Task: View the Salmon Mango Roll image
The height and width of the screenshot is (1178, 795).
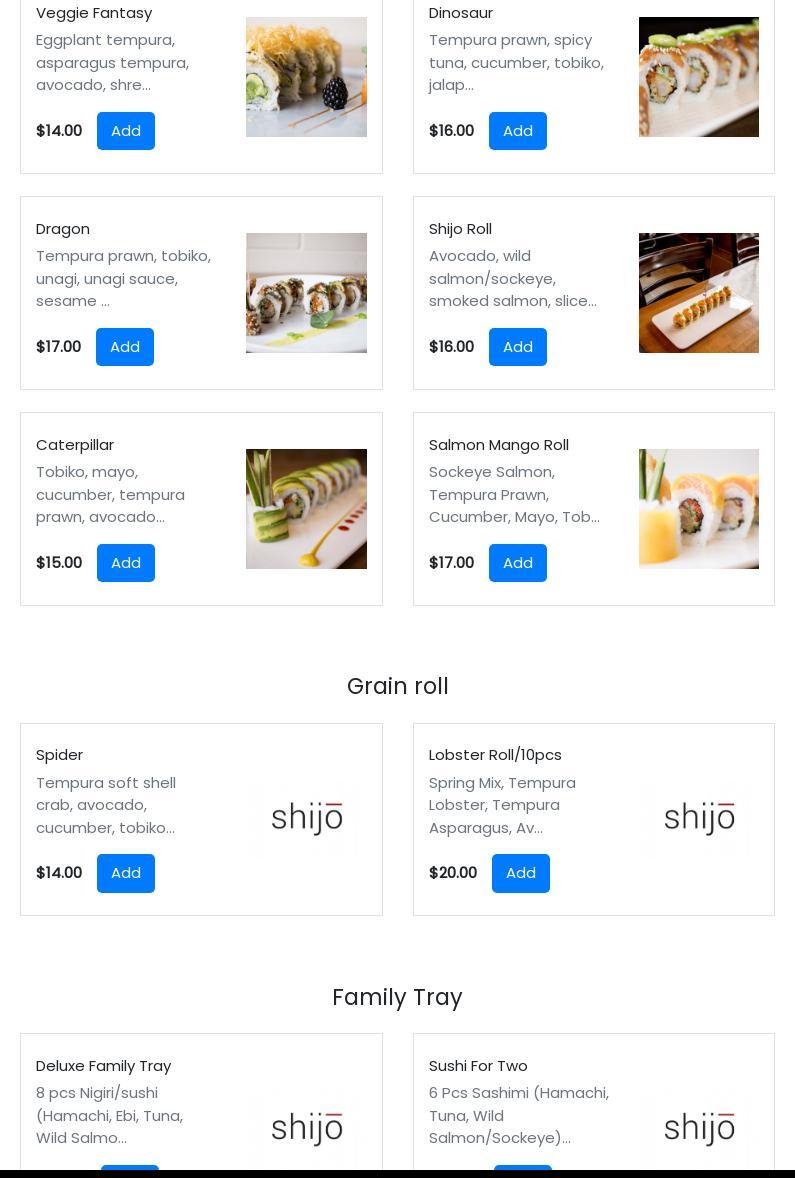Action: click(x=699, y=509)
